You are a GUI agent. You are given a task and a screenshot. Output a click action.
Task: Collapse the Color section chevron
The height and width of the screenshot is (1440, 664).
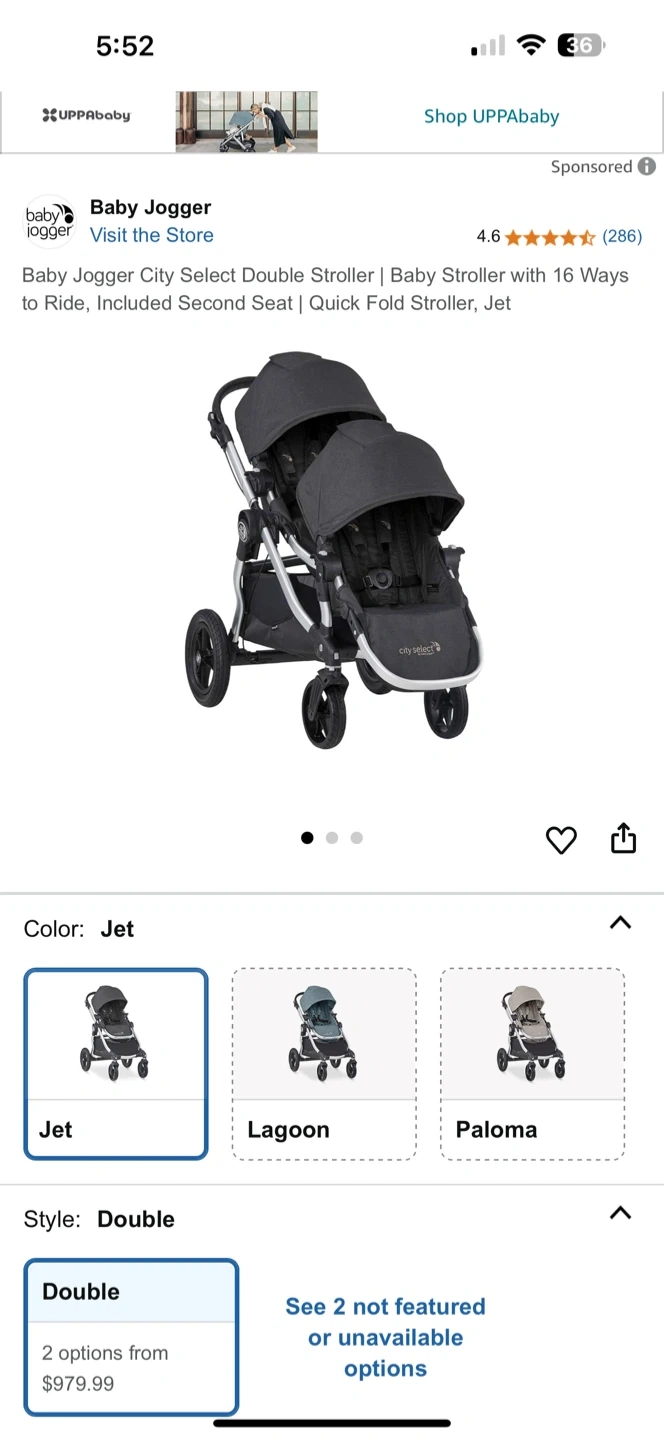coord(620,923)
